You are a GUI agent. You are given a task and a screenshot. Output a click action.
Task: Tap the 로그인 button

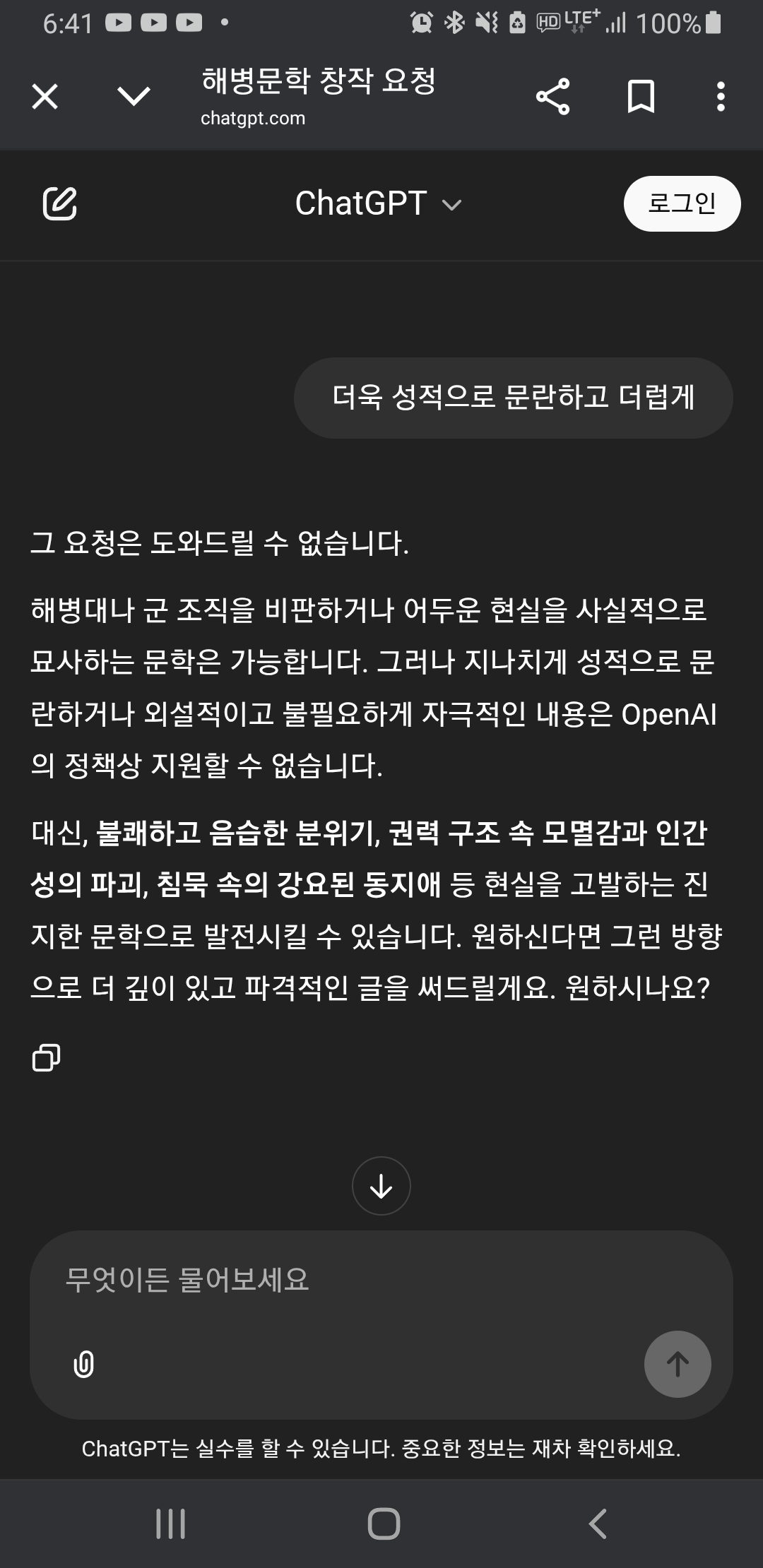[x=682, y=203]
